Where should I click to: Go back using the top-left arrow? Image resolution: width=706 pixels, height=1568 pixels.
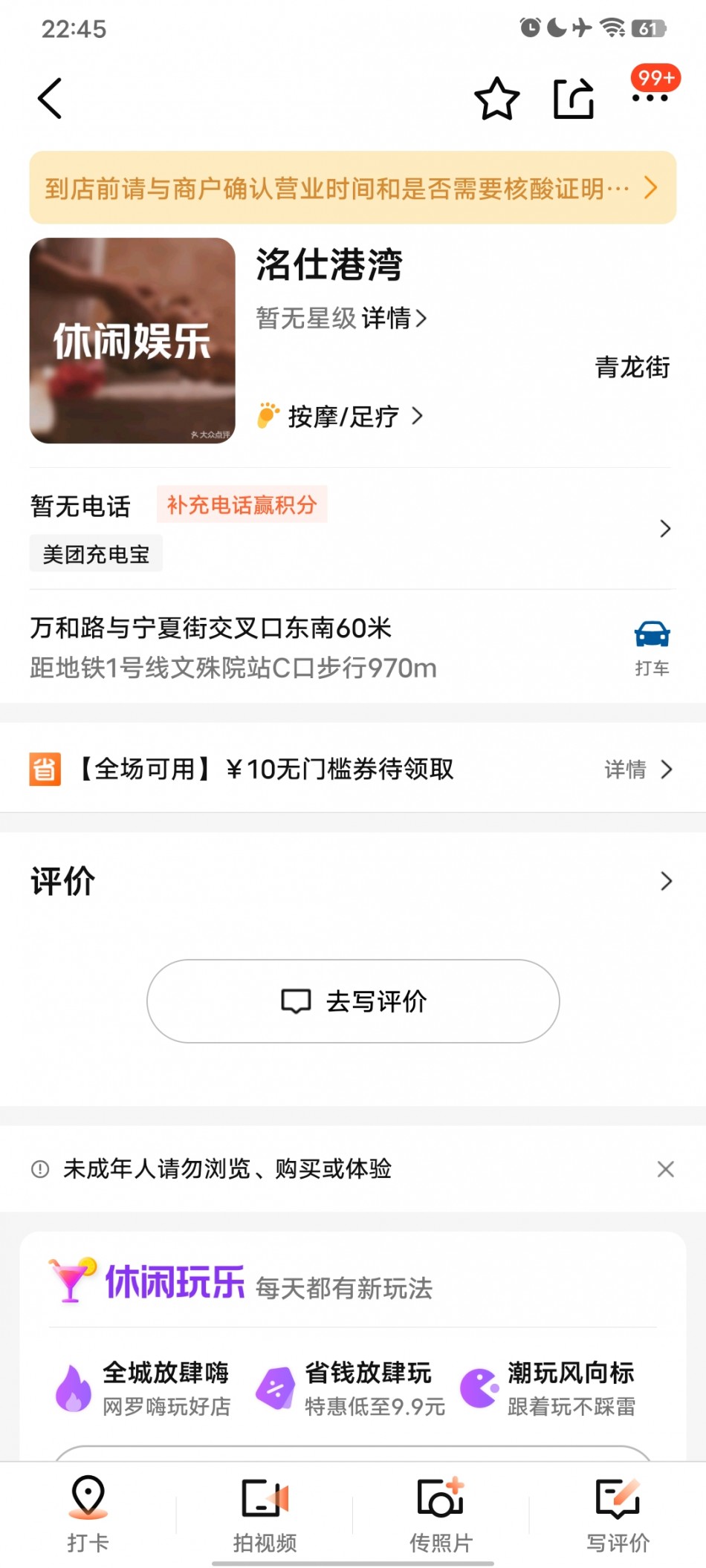[x=50, y=99]
